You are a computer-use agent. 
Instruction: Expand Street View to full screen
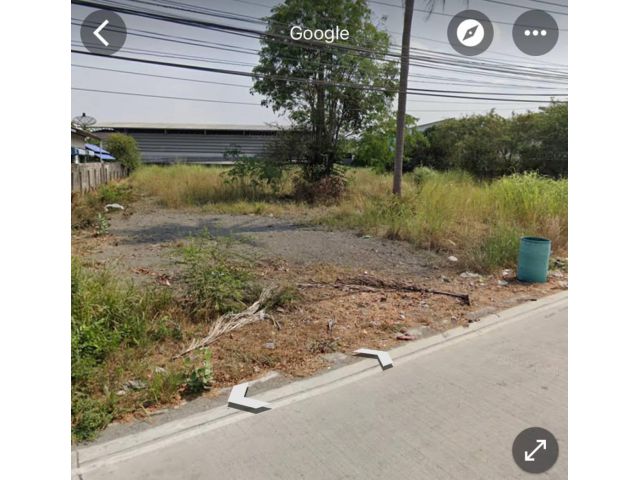pyautogui.click(x=535, y=450)
